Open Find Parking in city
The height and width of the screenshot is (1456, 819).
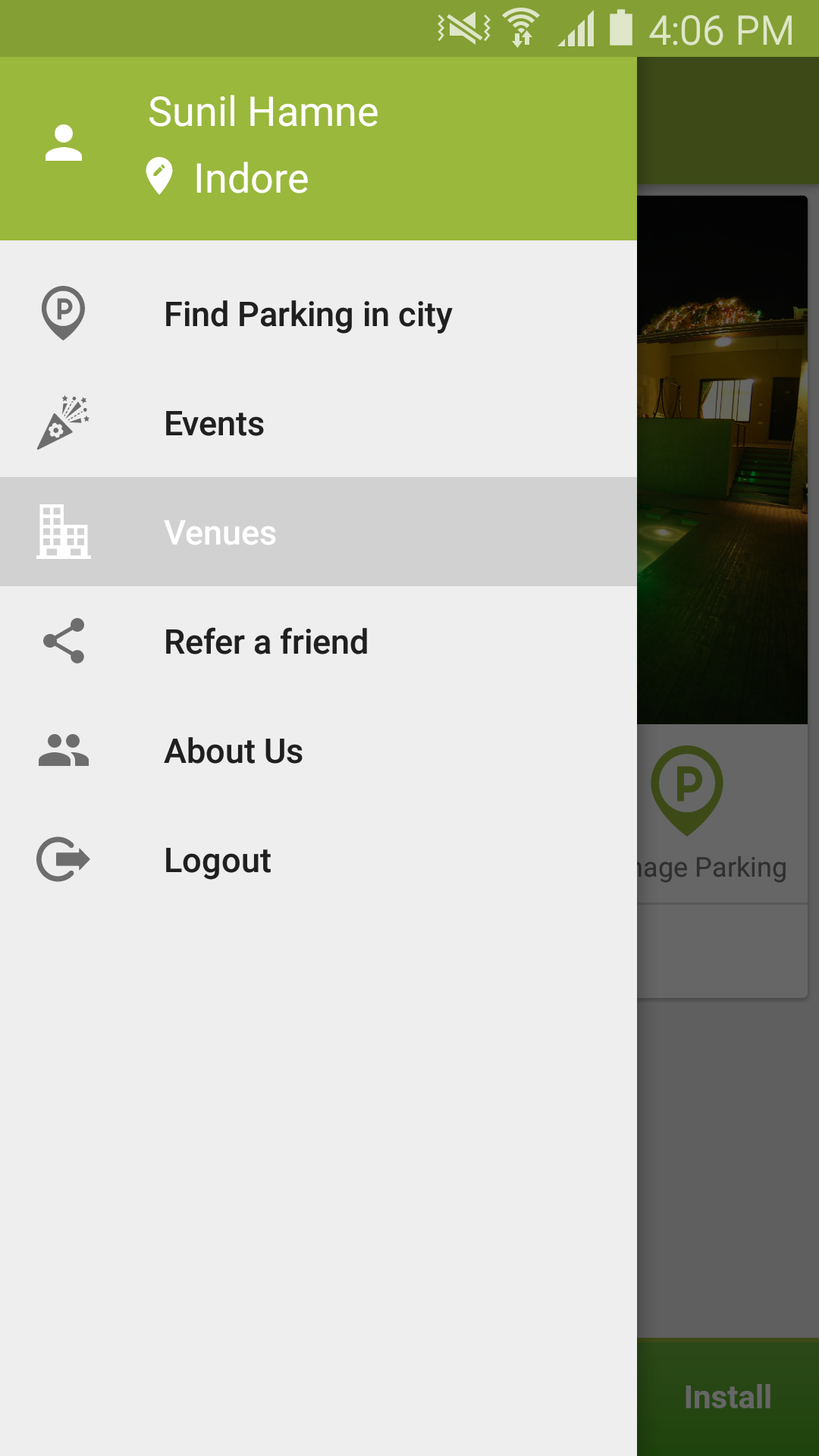[x=308, y=314]
